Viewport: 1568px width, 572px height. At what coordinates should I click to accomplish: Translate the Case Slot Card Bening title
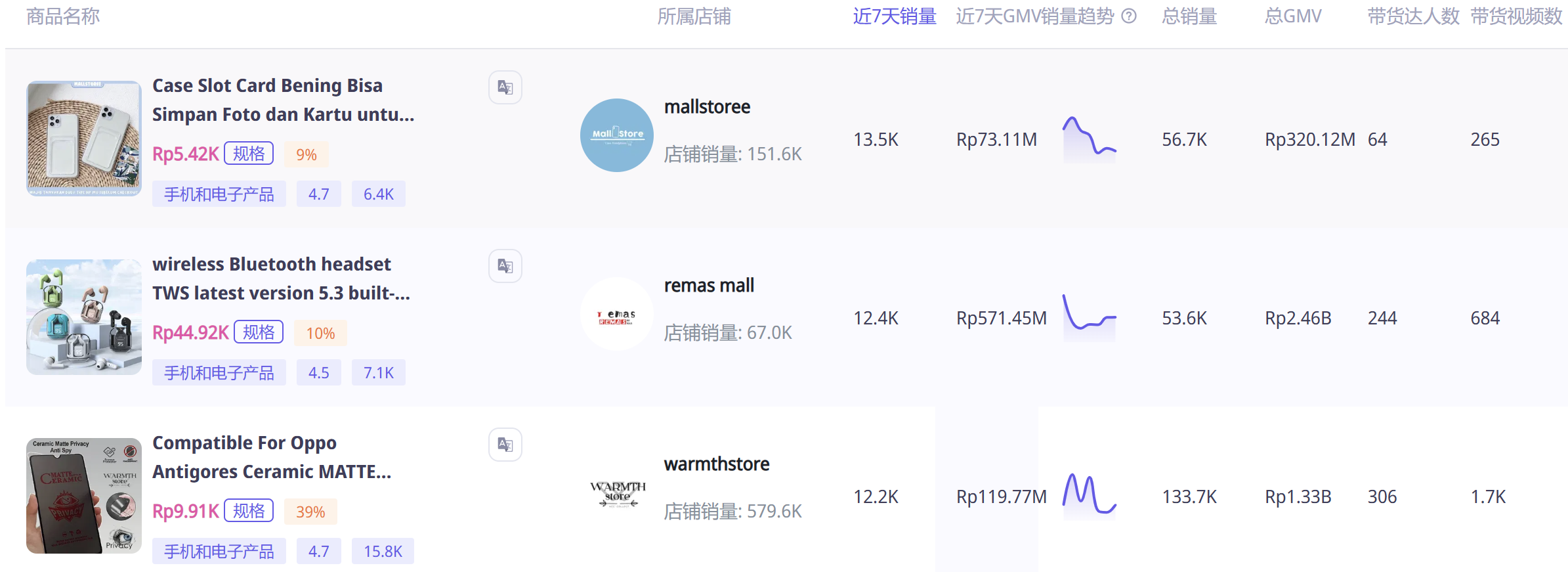505,87
